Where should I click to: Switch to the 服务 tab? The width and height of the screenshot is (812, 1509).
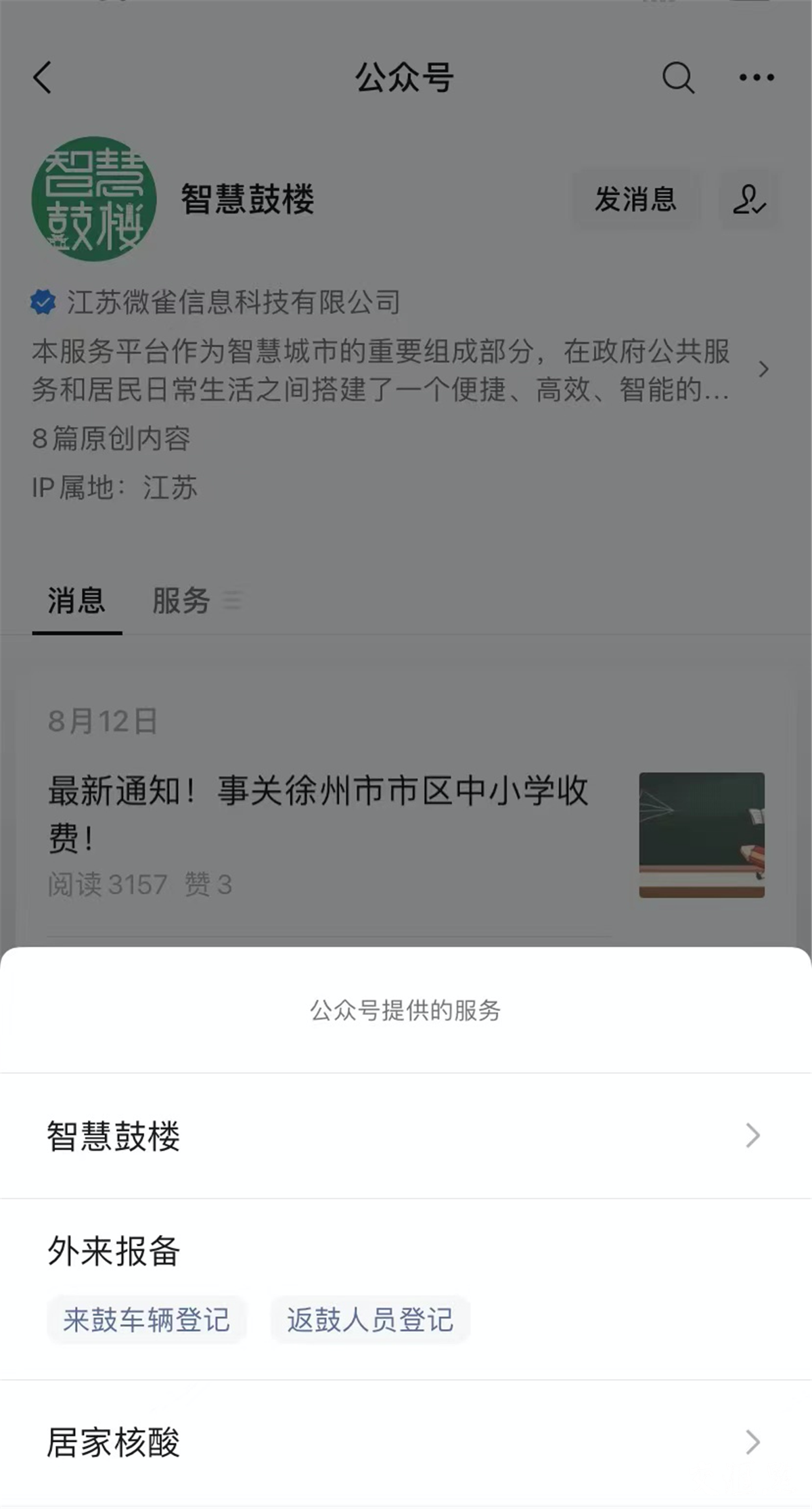pos(181,600)
